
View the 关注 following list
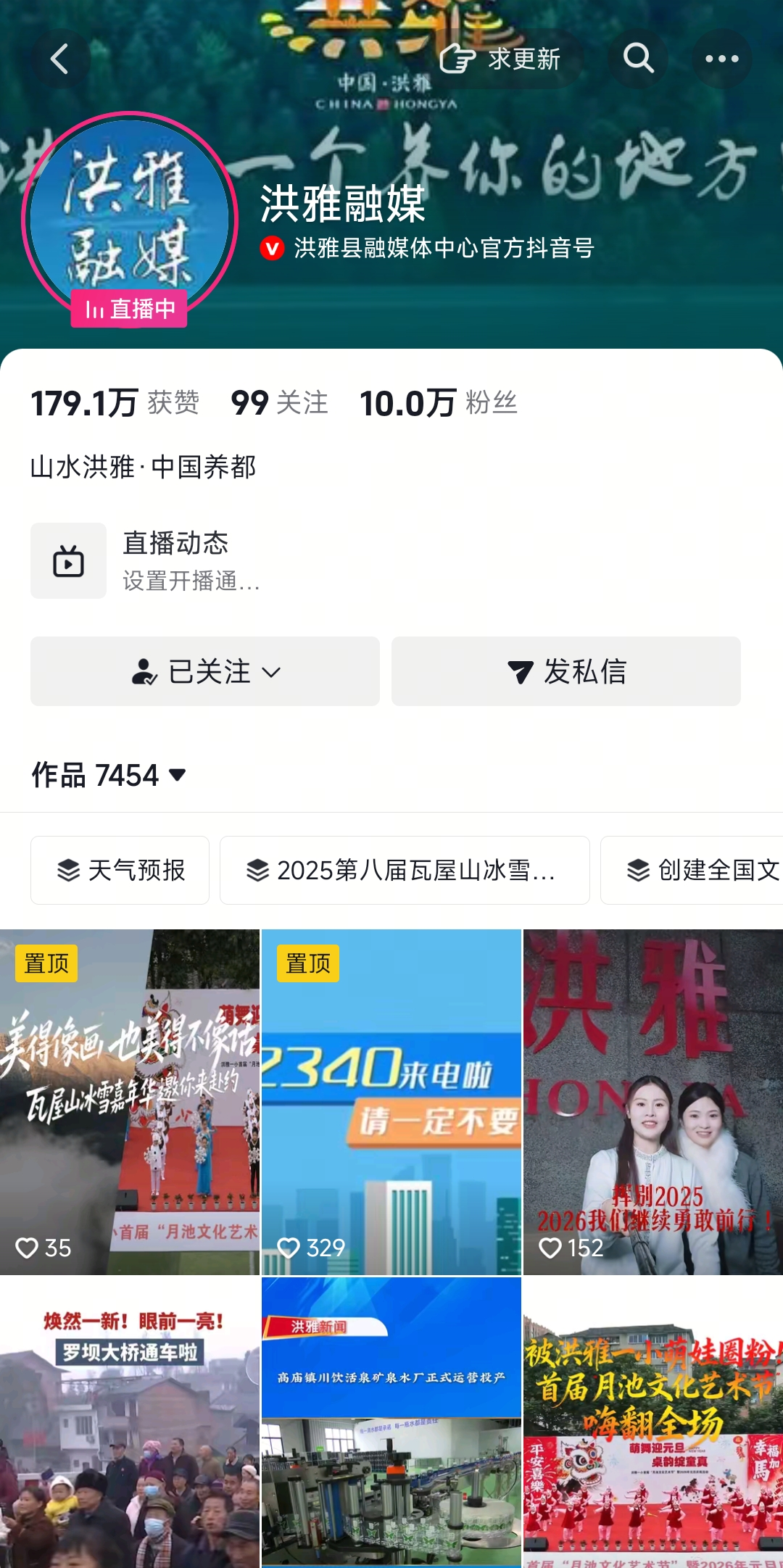tap(279, 403)
